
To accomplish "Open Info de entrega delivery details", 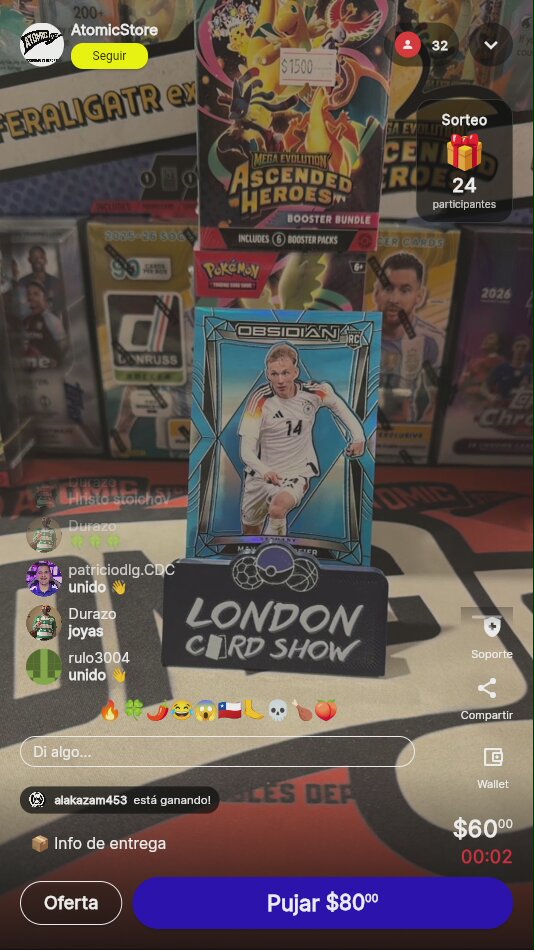I will click(x=99, y=843).
